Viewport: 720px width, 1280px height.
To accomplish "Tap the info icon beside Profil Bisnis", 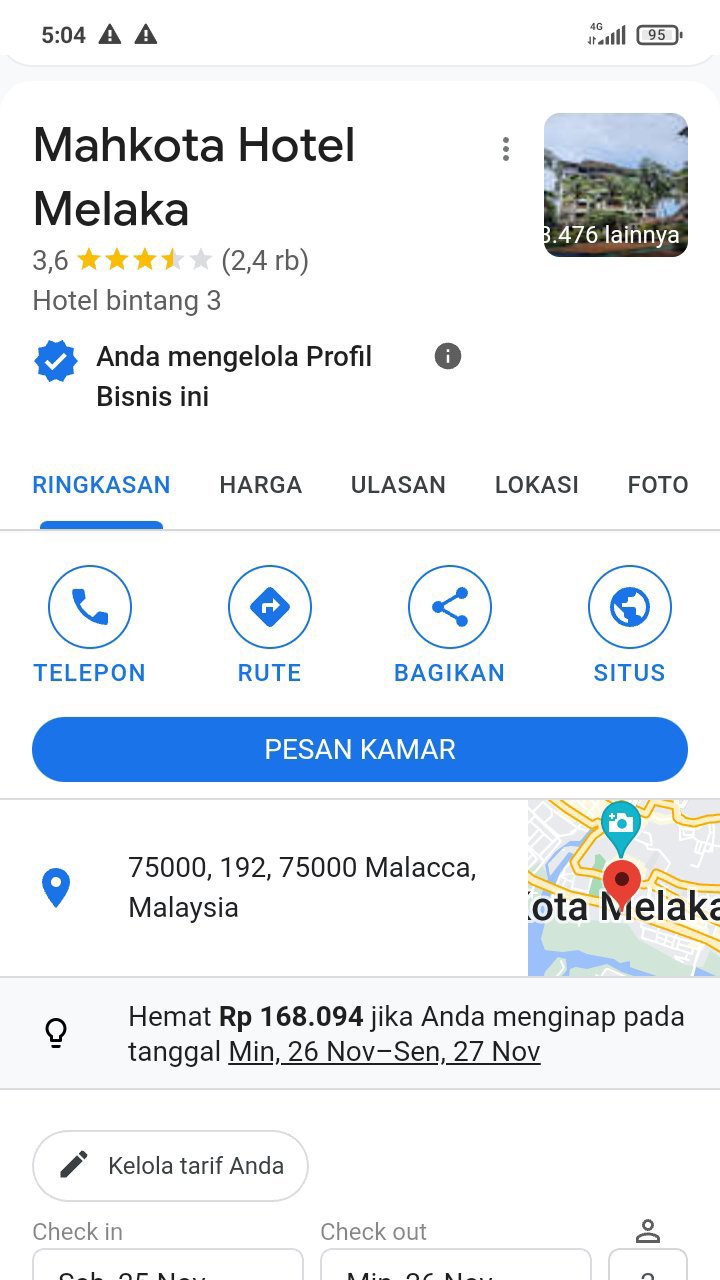I will point(448,356).
